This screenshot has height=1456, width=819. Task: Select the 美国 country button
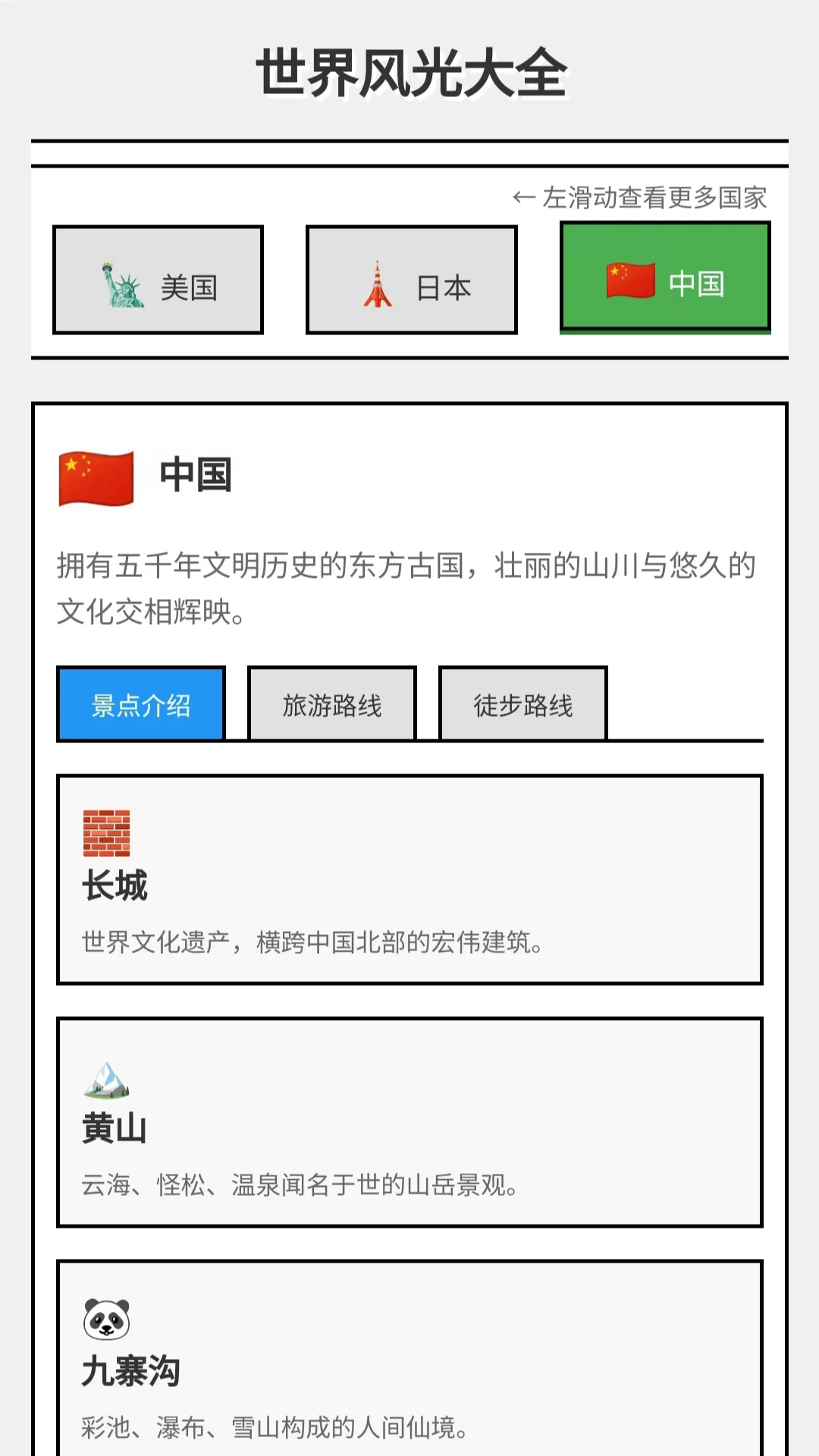click(x=158, y=280)
